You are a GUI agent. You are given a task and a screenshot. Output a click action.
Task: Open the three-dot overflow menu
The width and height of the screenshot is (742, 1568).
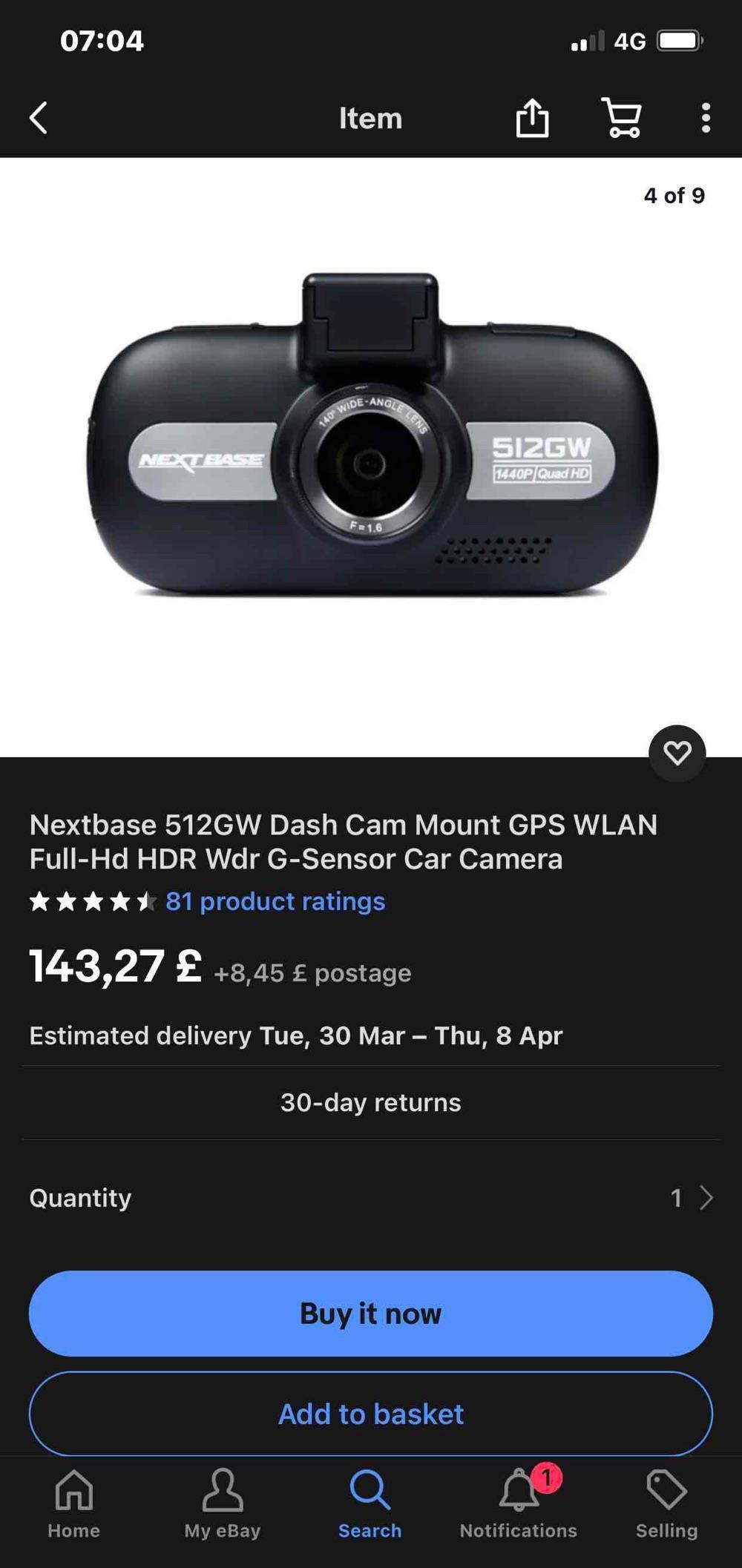coord(705,118)
